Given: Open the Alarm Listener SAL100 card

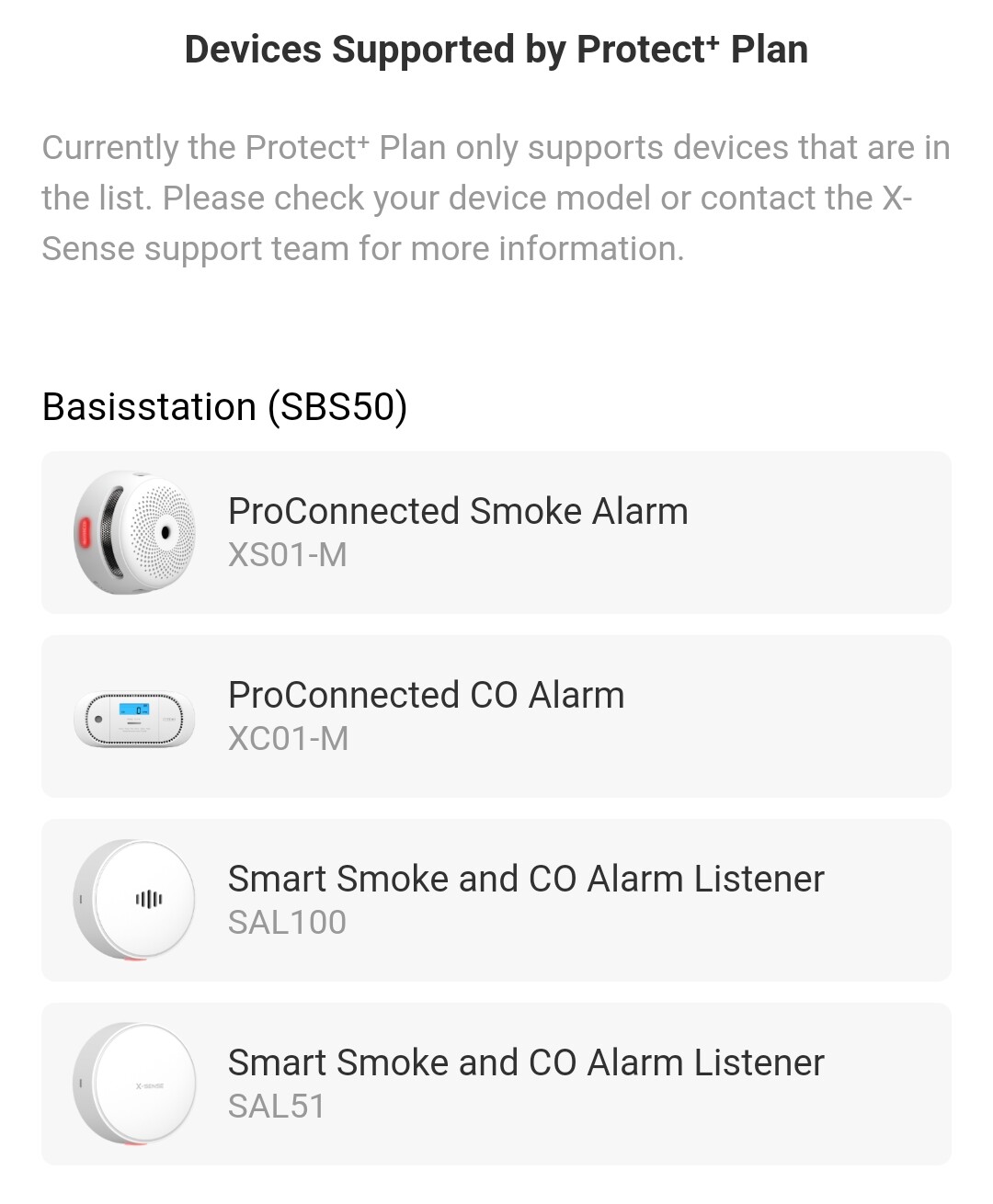Looking at the screenshot, I should 496,900.
